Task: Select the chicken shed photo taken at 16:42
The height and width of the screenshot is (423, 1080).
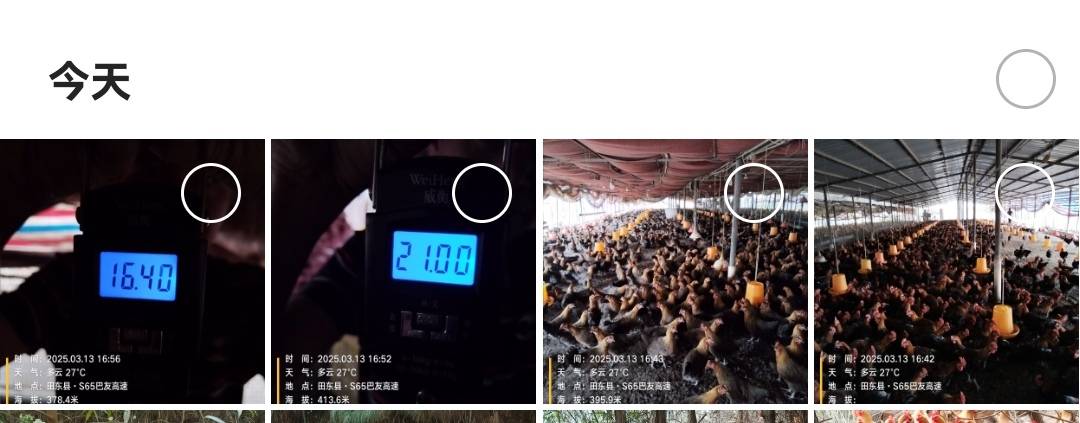Action: [1025, 193]
